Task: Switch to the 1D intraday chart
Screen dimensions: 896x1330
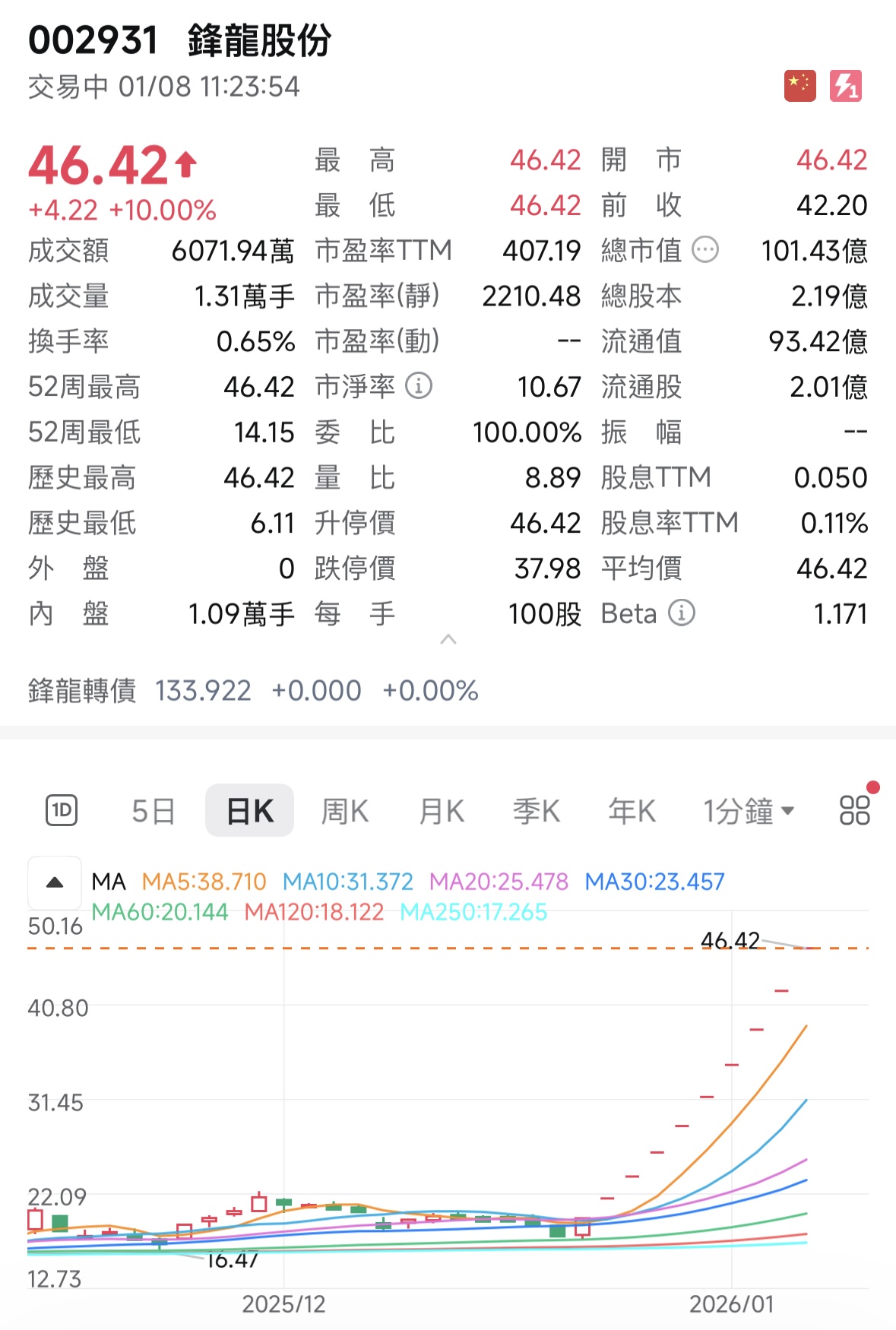Action: [62, 811]
